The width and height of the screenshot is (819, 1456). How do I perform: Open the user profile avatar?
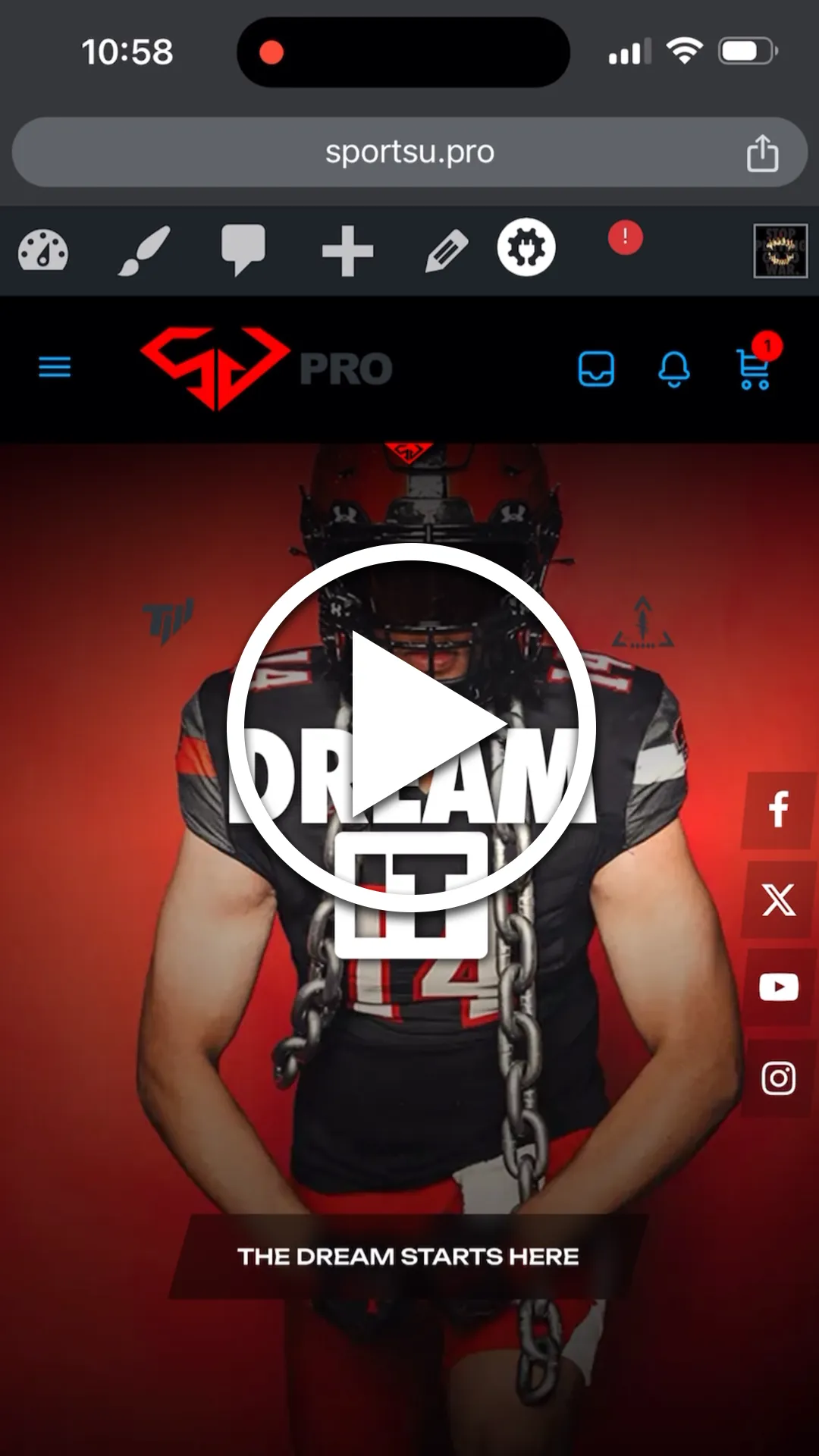780,251
